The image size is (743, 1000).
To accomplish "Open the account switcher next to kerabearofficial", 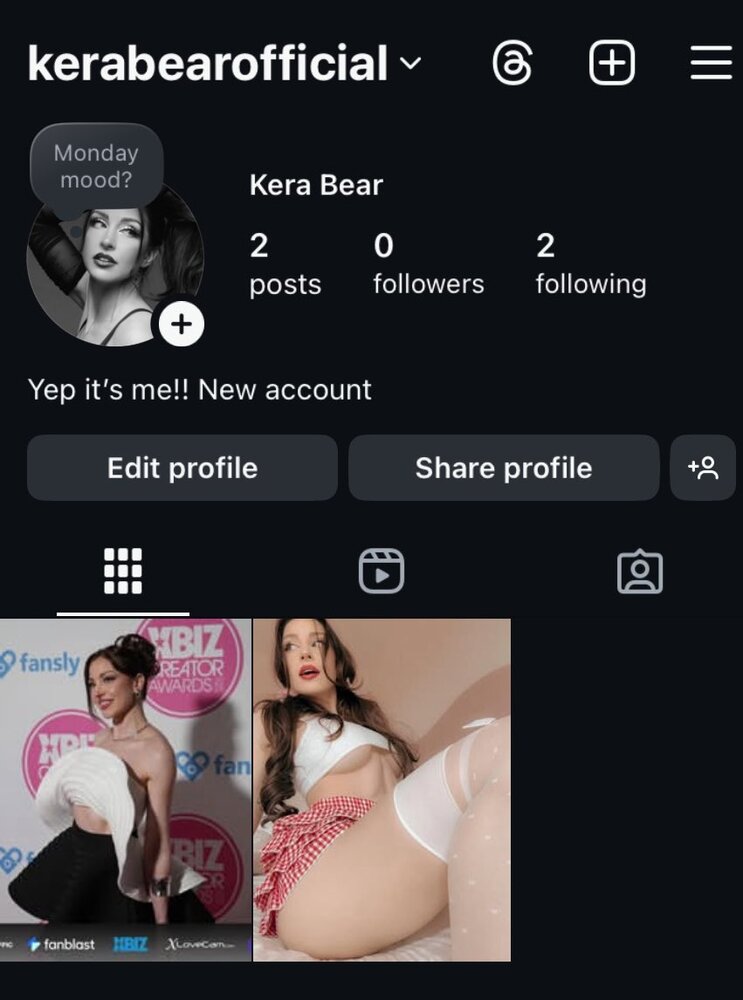I will click(410, 64).
